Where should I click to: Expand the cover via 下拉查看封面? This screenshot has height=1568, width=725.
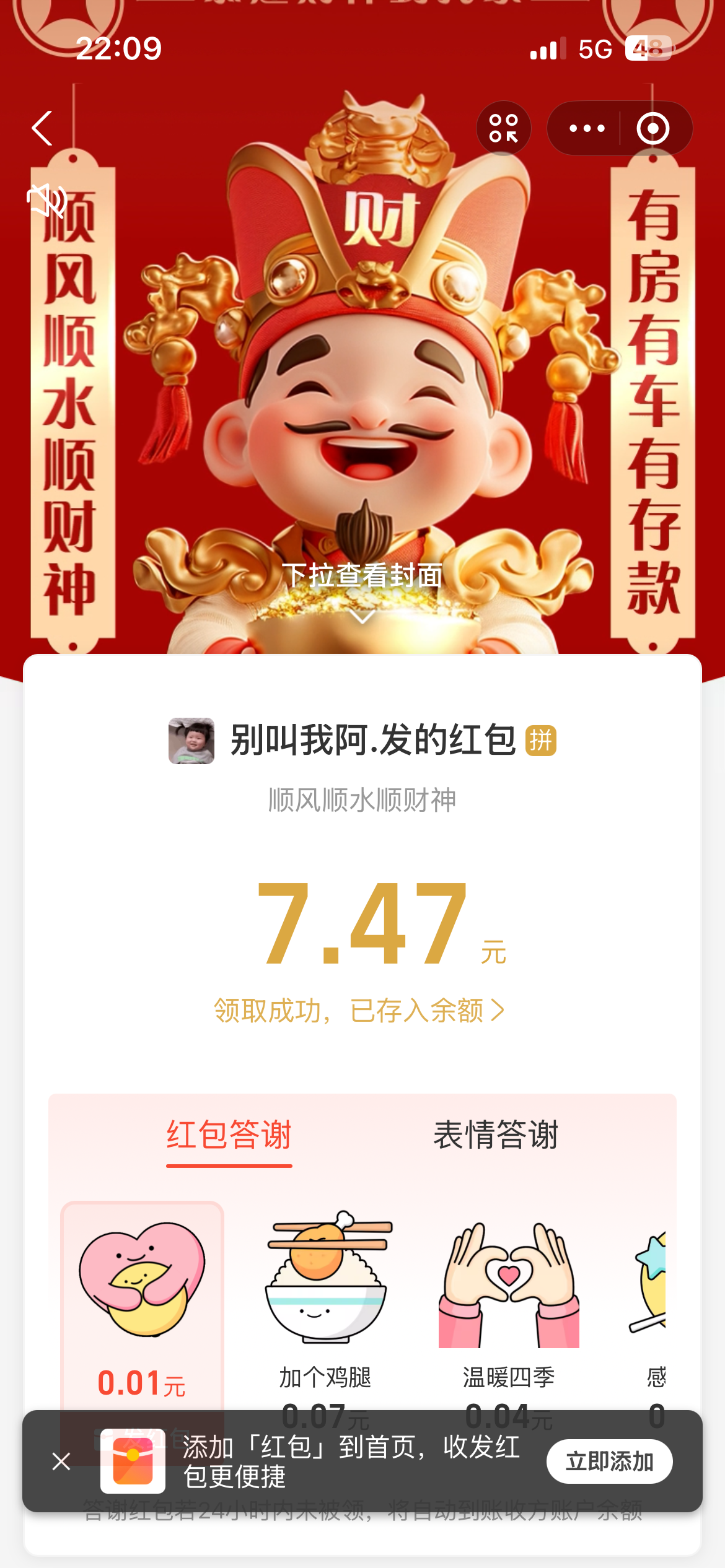(362, 588)
